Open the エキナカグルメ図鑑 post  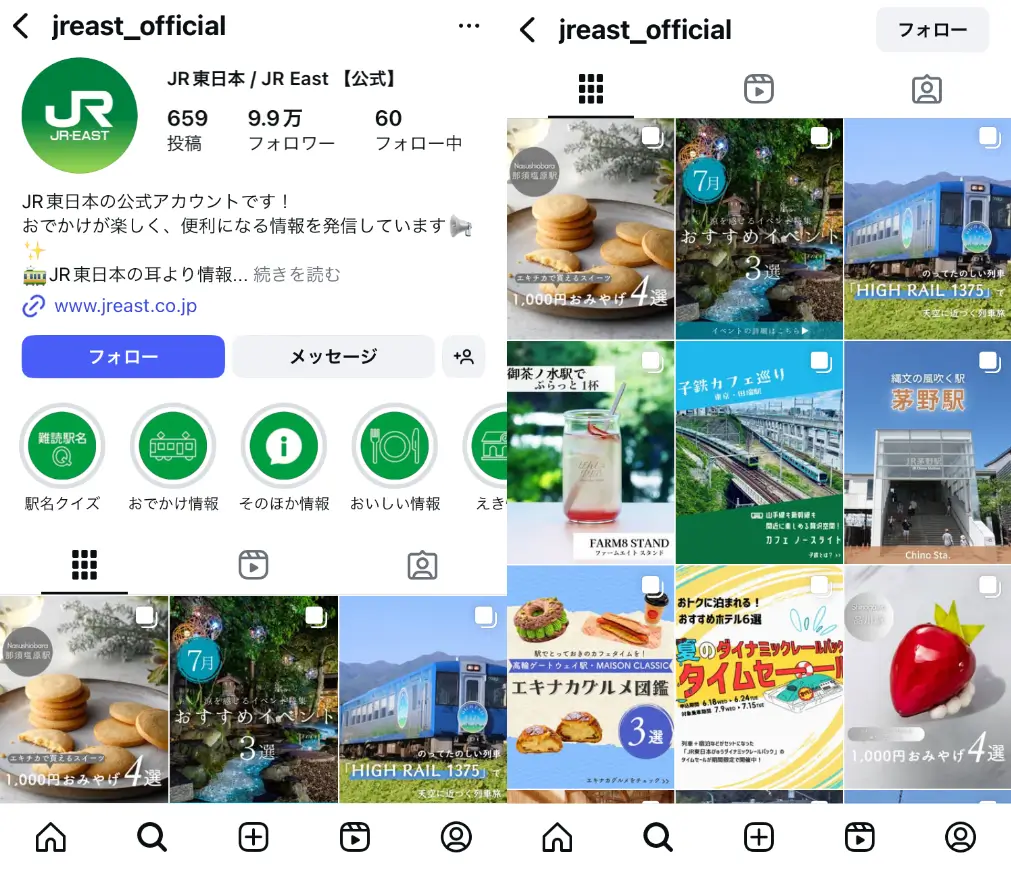tap(590, 677)
